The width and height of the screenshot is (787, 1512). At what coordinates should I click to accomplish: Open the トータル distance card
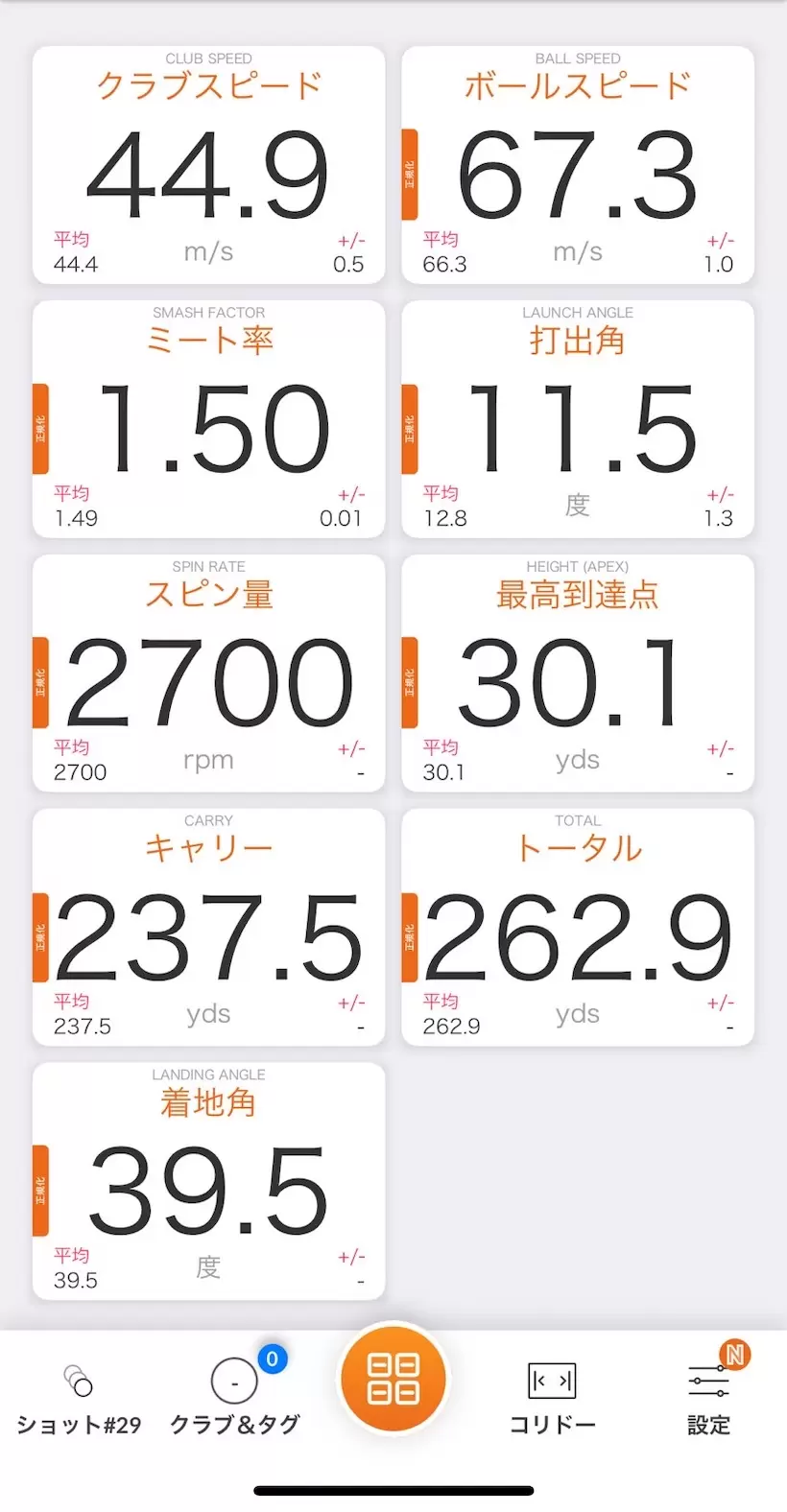click(577, 926)
